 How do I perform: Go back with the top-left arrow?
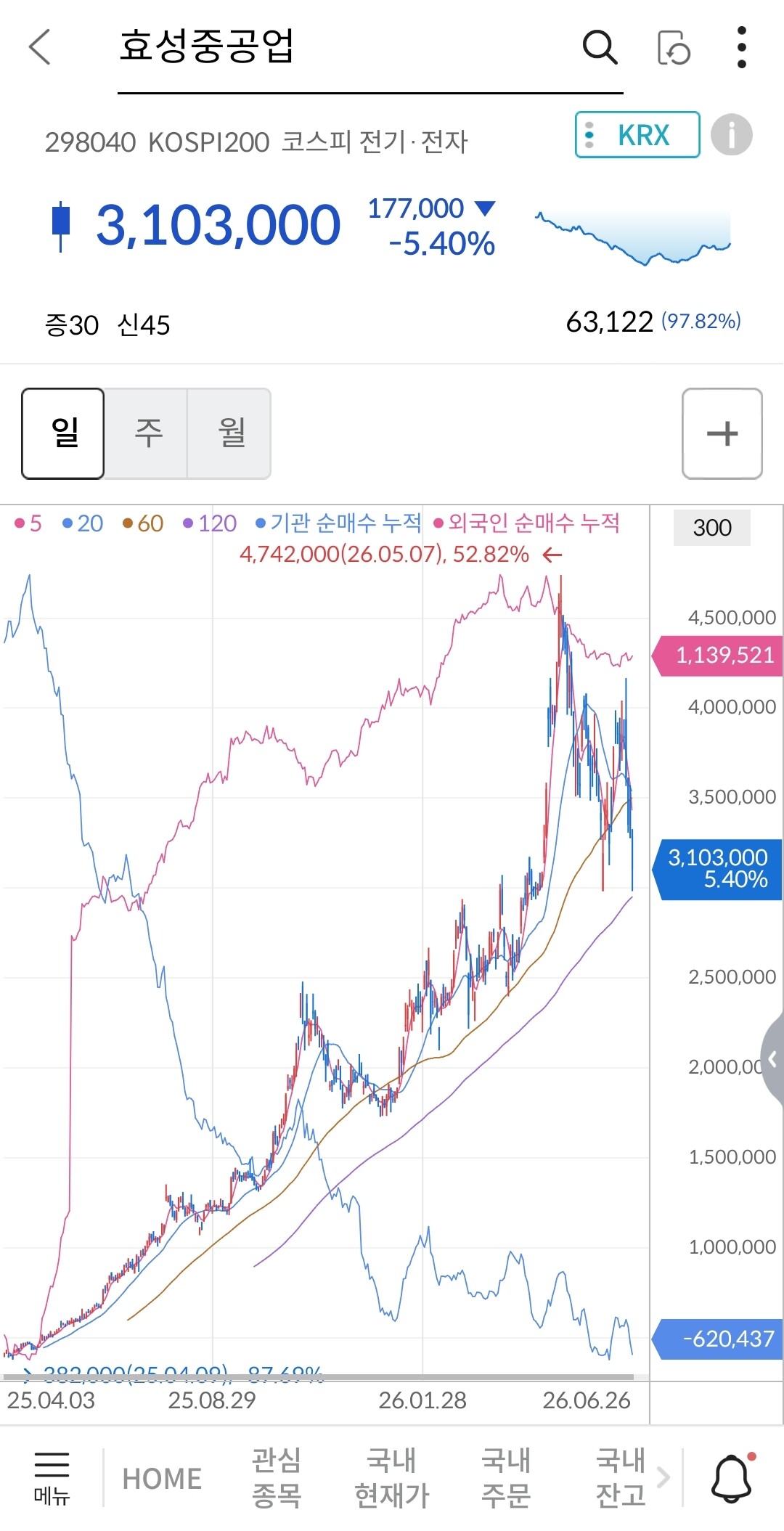click(x=40, y=47)
